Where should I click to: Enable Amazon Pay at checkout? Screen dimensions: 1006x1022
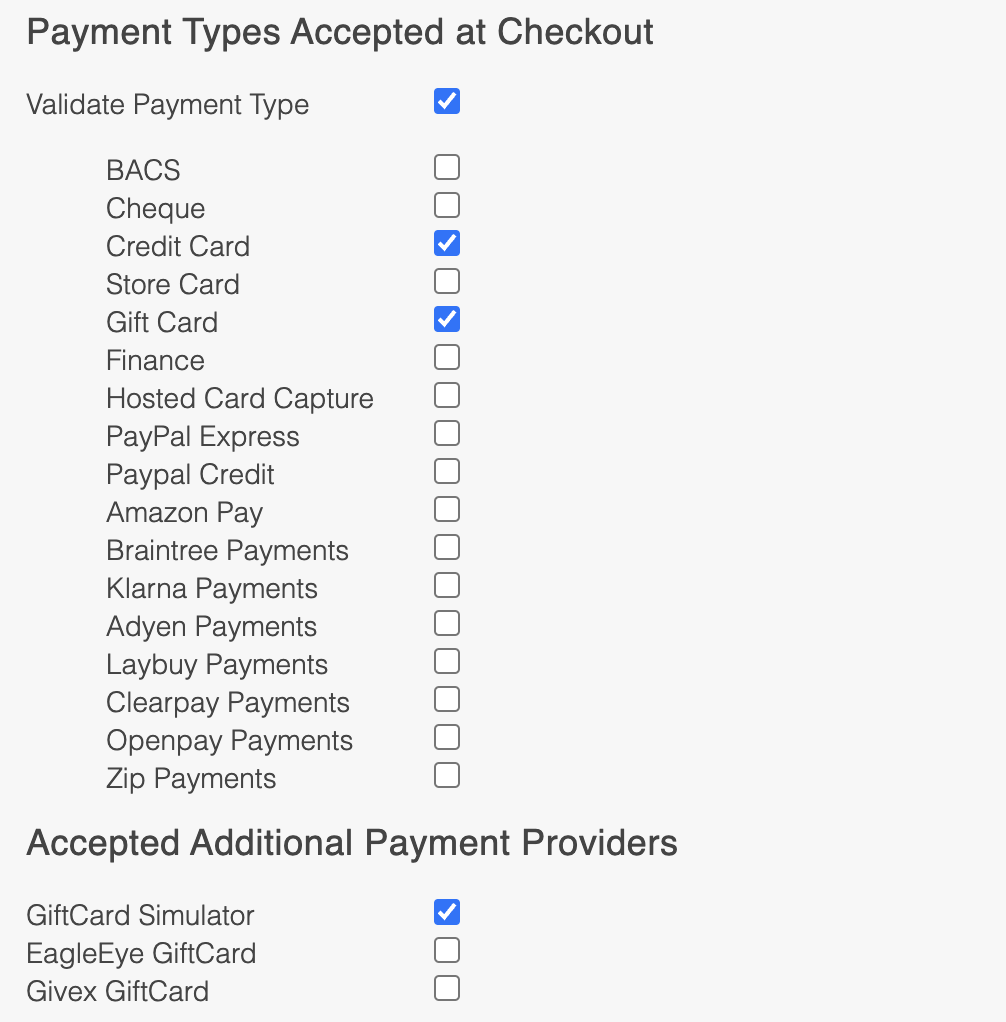(446, 509)
